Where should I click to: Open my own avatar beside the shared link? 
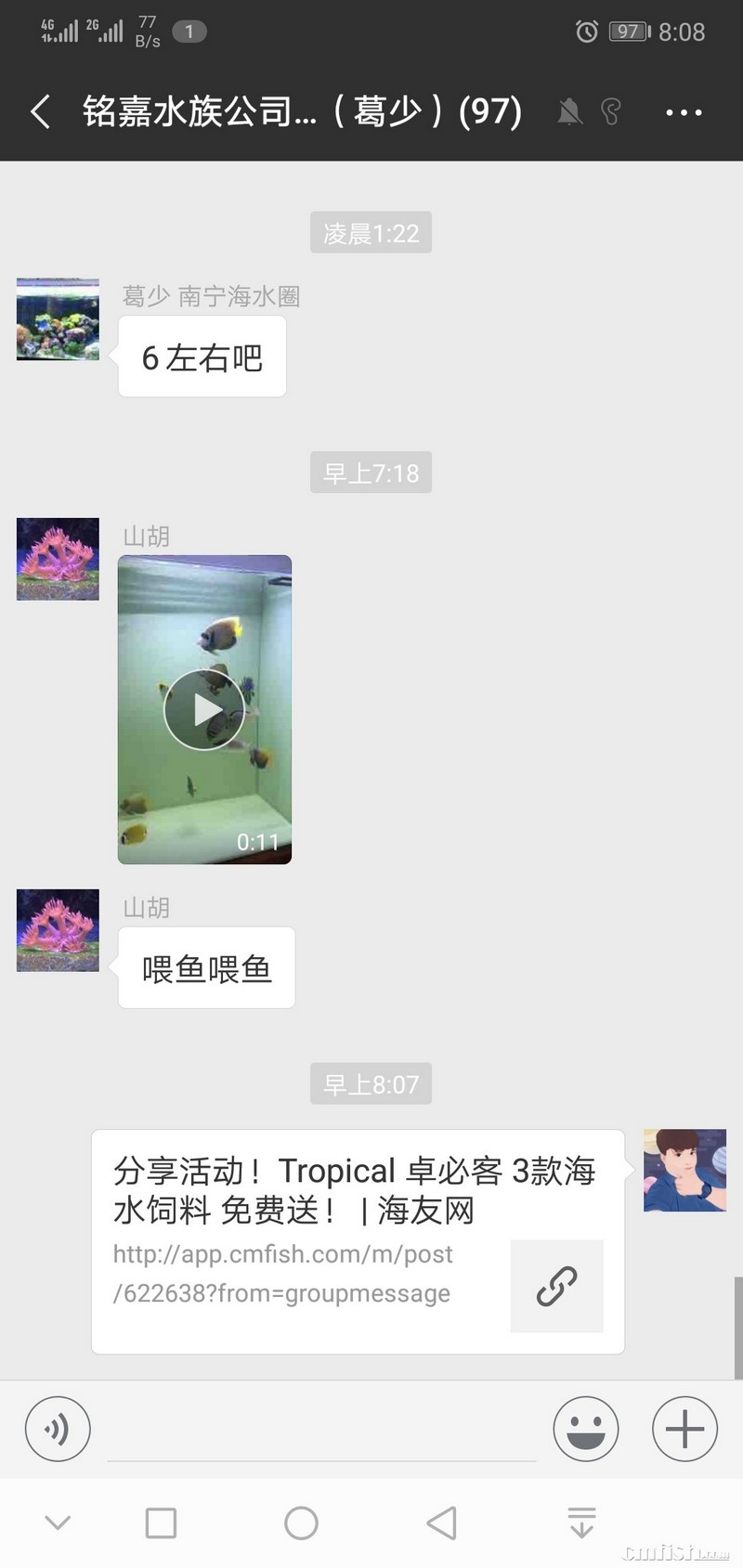(x=684, y=1170)
